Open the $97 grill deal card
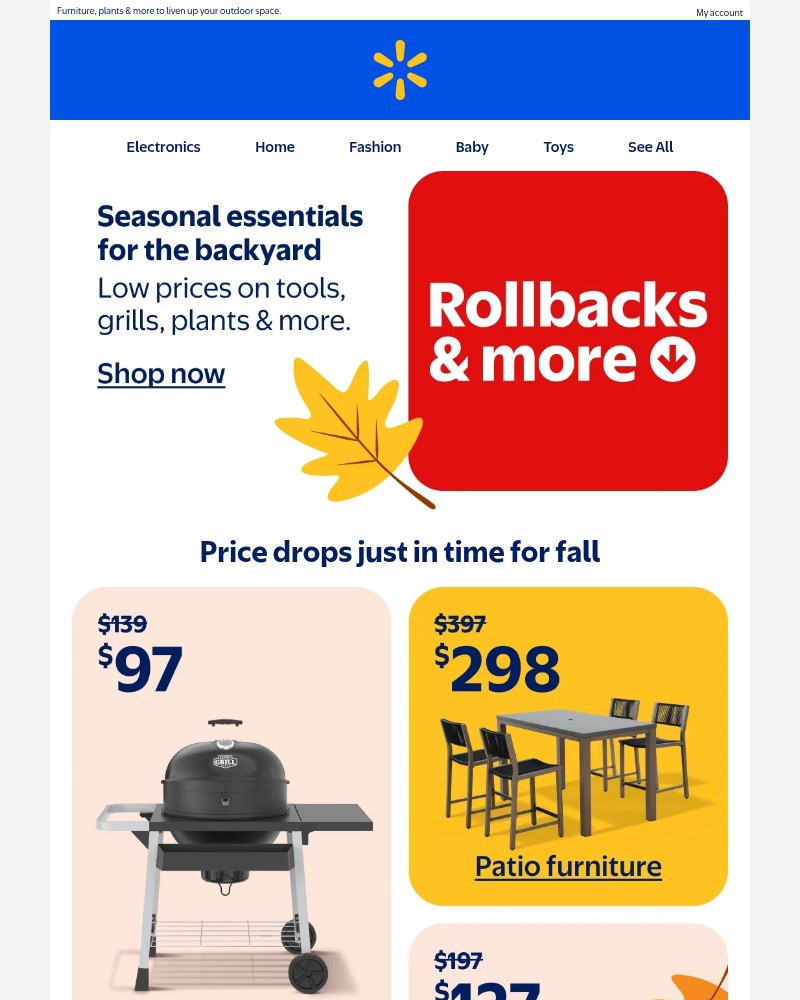The height and width of the screenshot is (1000, 800). coord(231,800)
